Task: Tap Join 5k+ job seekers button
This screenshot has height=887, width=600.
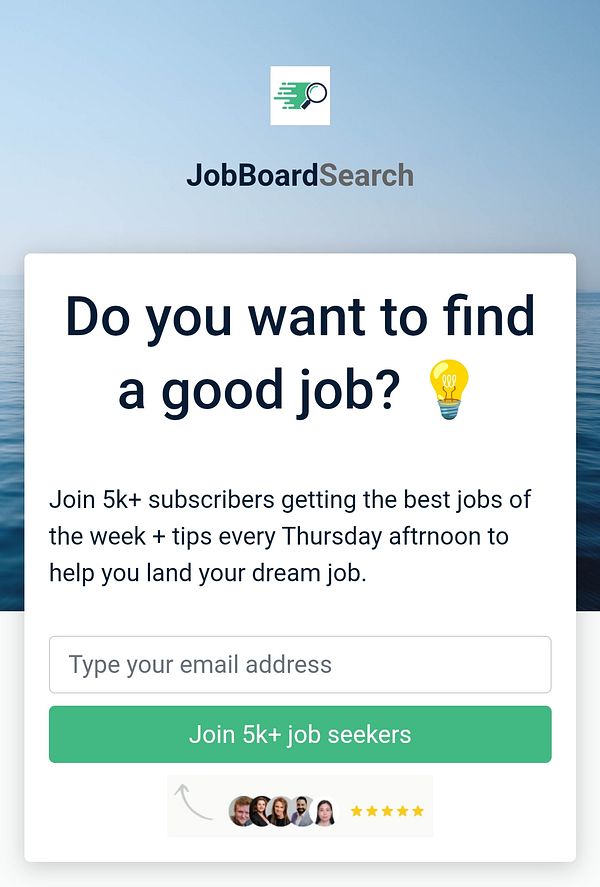Action: 300,735
